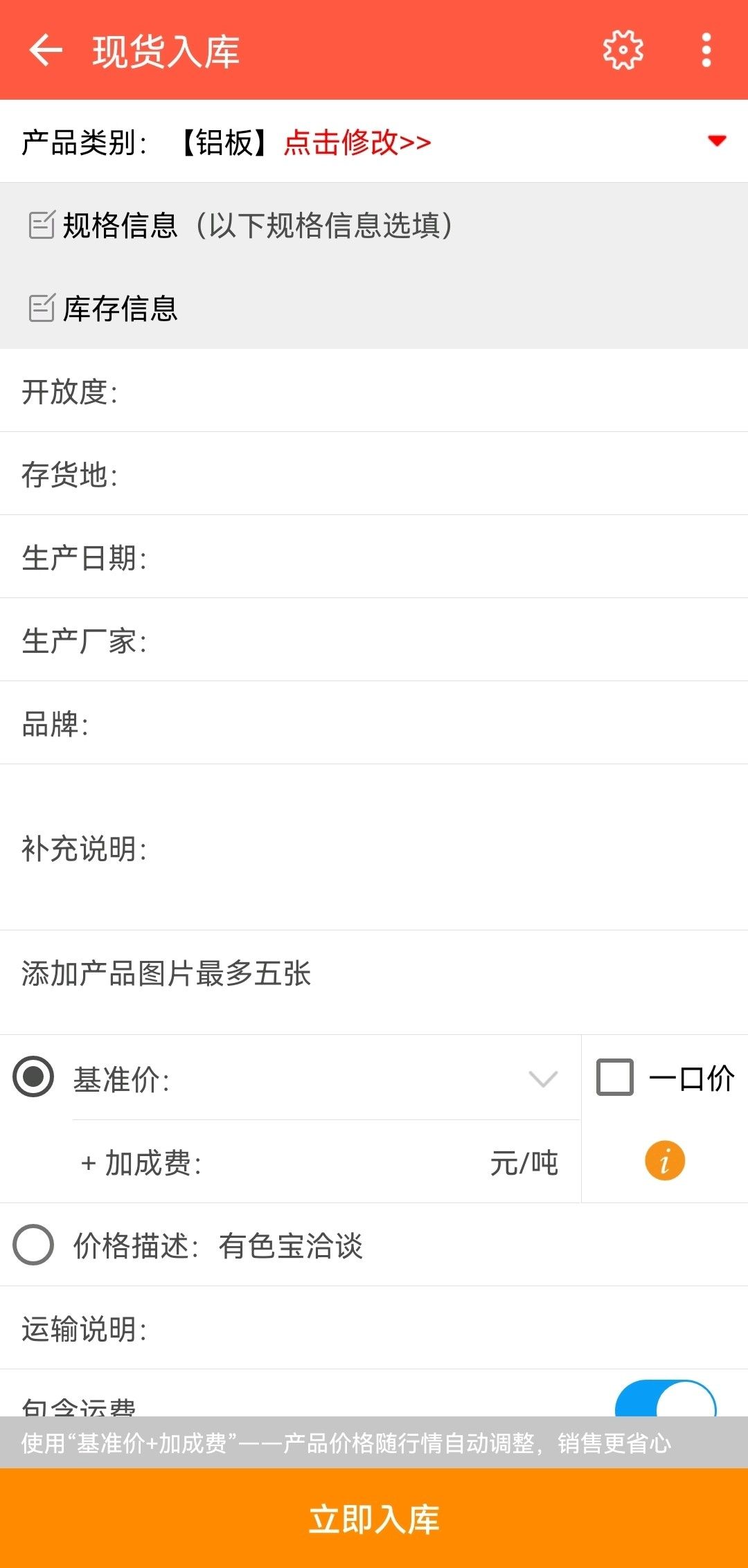
Task: Open the three-dot overflow menu
Action: 706,50
